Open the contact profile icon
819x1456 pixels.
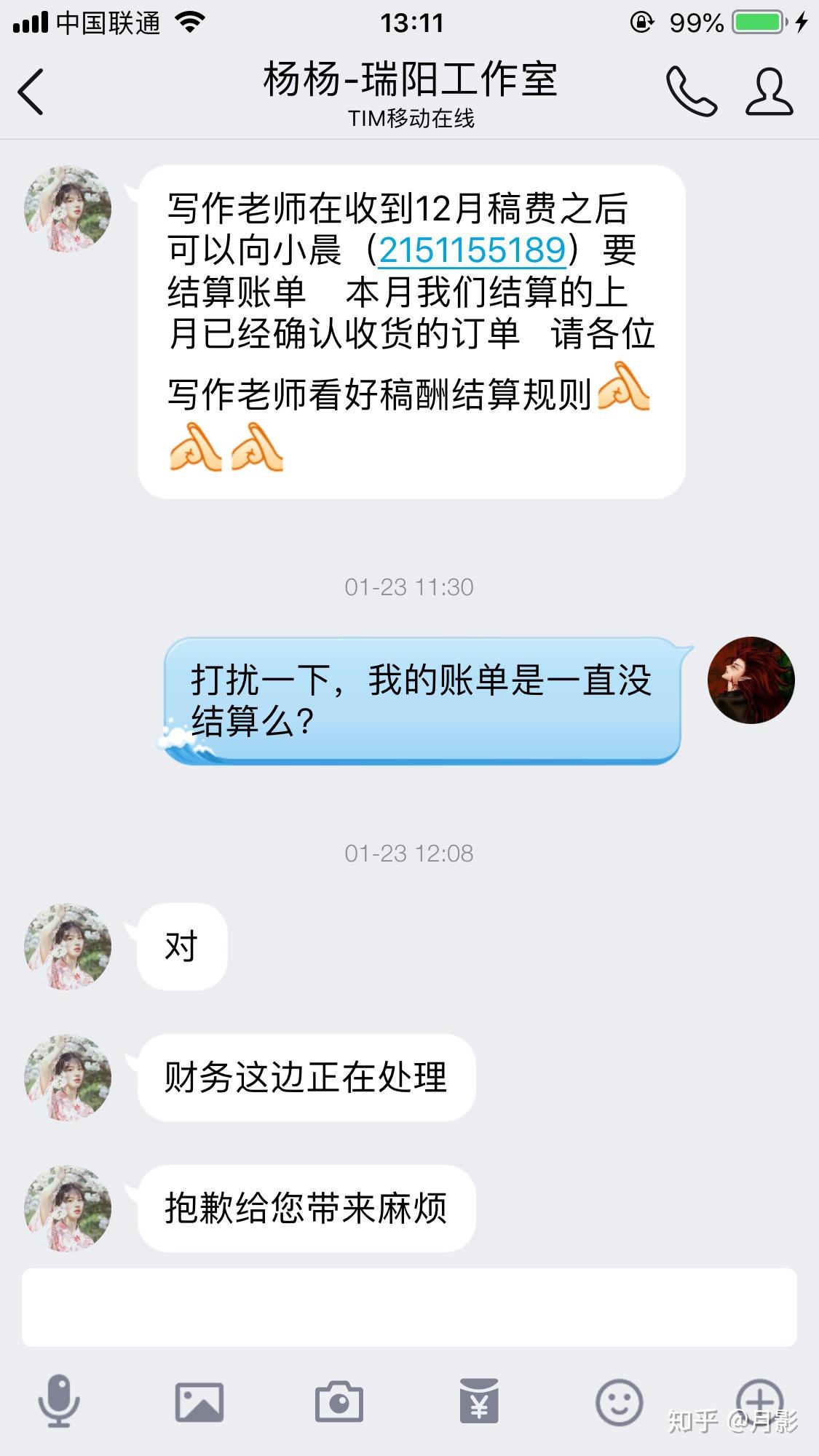[769, 92]
